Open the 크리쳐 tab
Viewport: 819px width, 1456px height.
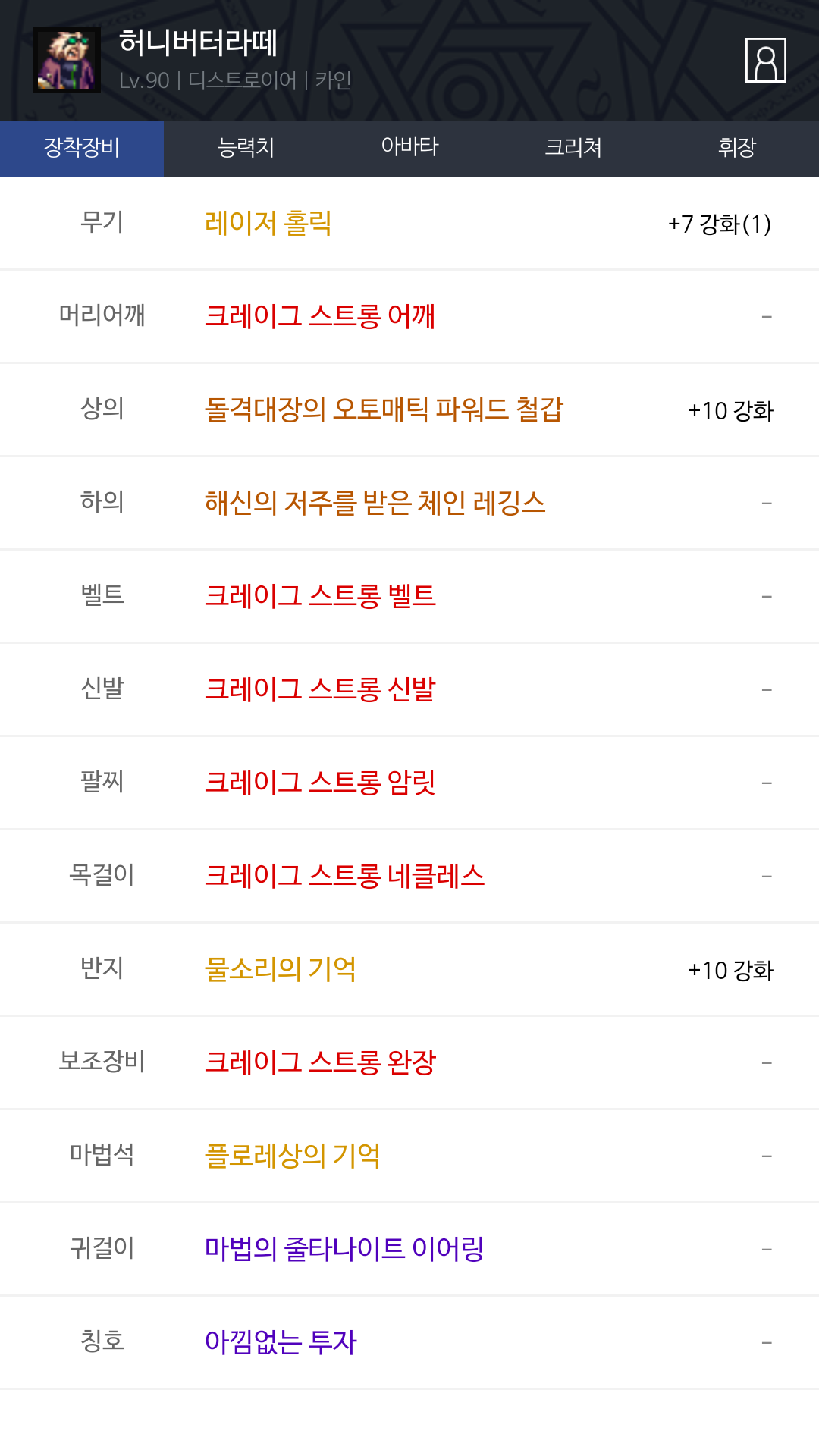[x=573, y=148]
